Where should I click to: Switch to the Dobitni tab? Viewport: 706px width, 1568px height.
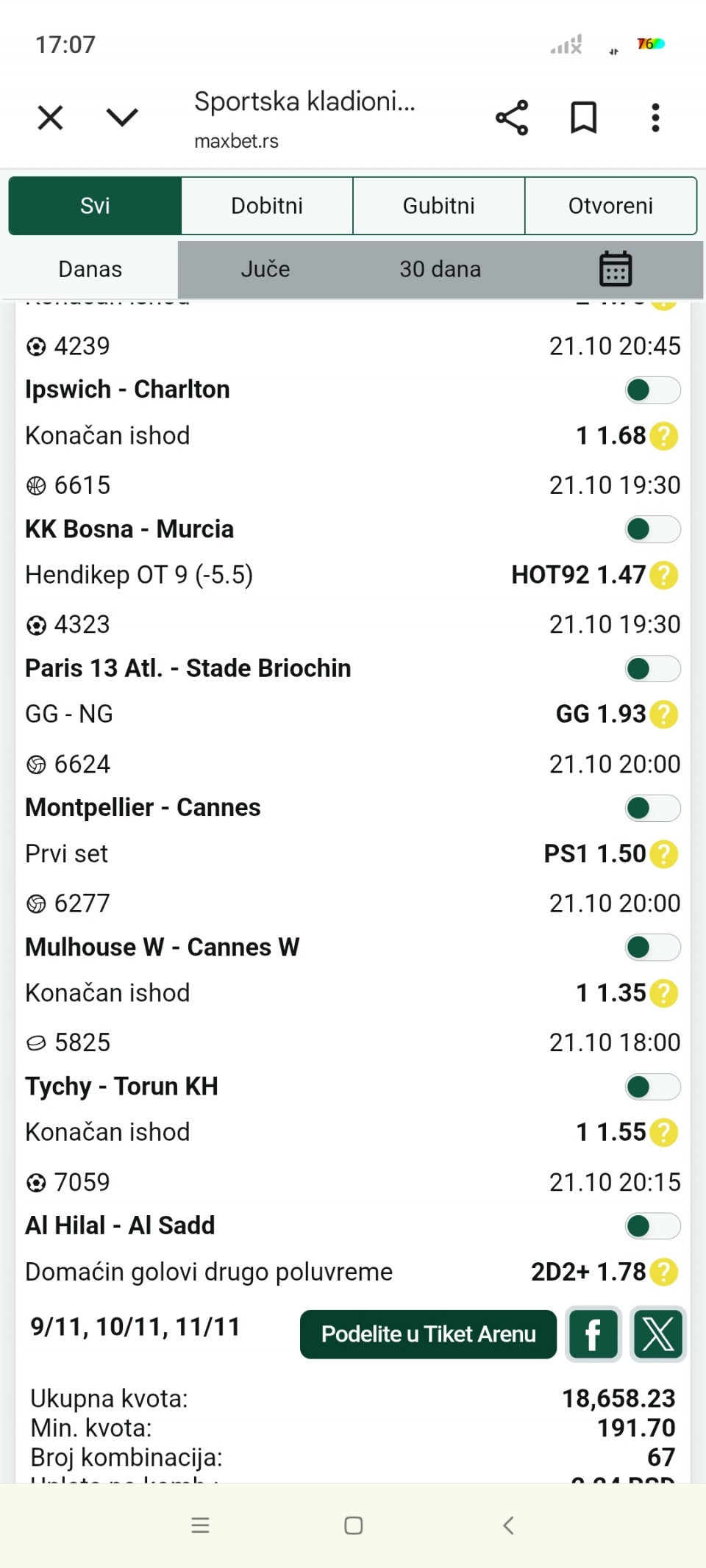(x=267, y=206)
